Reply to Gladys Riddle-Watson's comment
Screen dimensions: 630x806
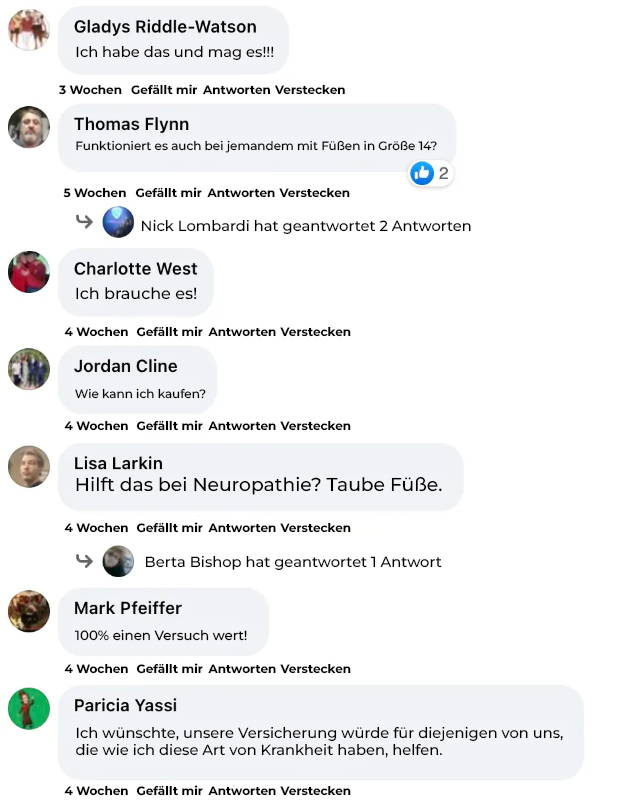tap(236, 90)
